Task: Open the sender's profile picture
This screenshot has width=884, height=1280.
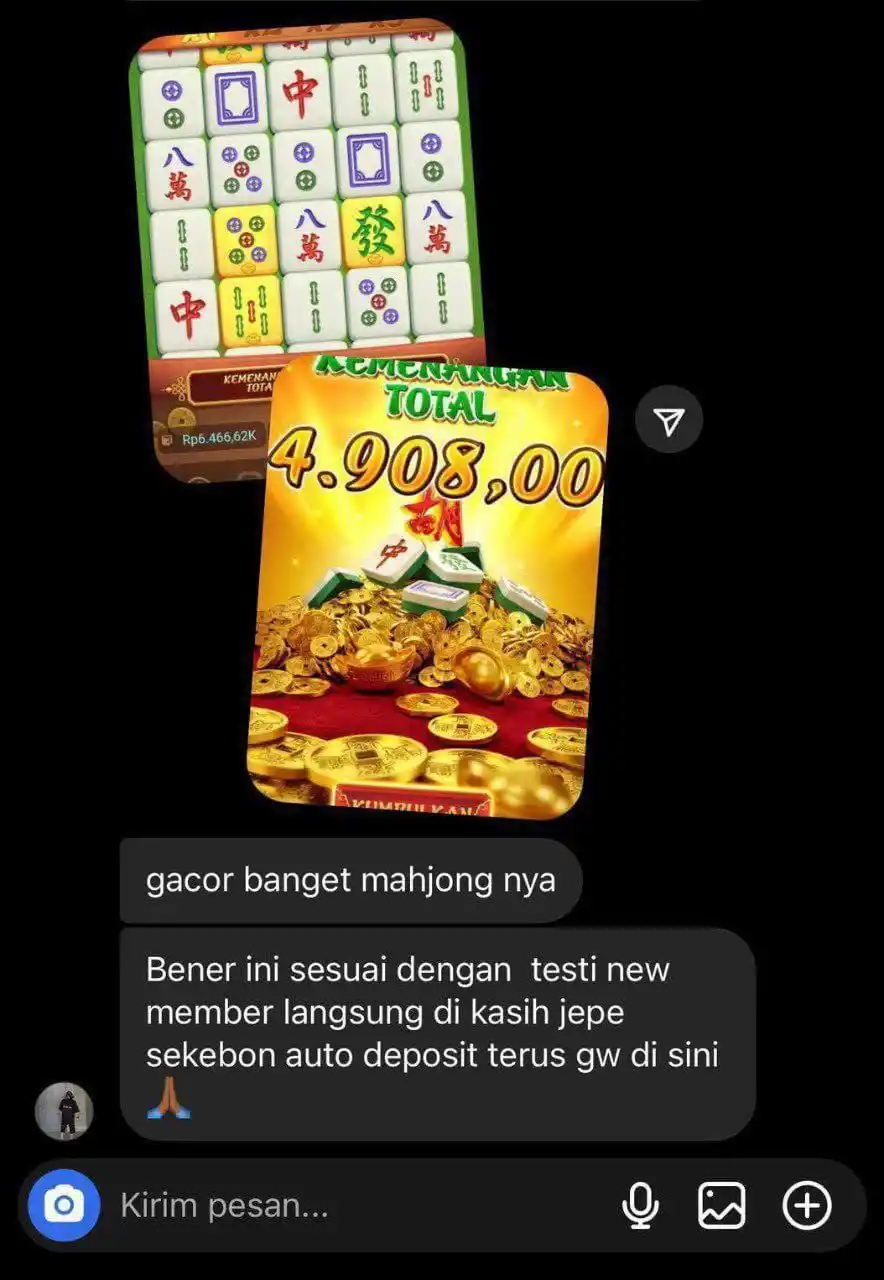Action: (64, 1110)
